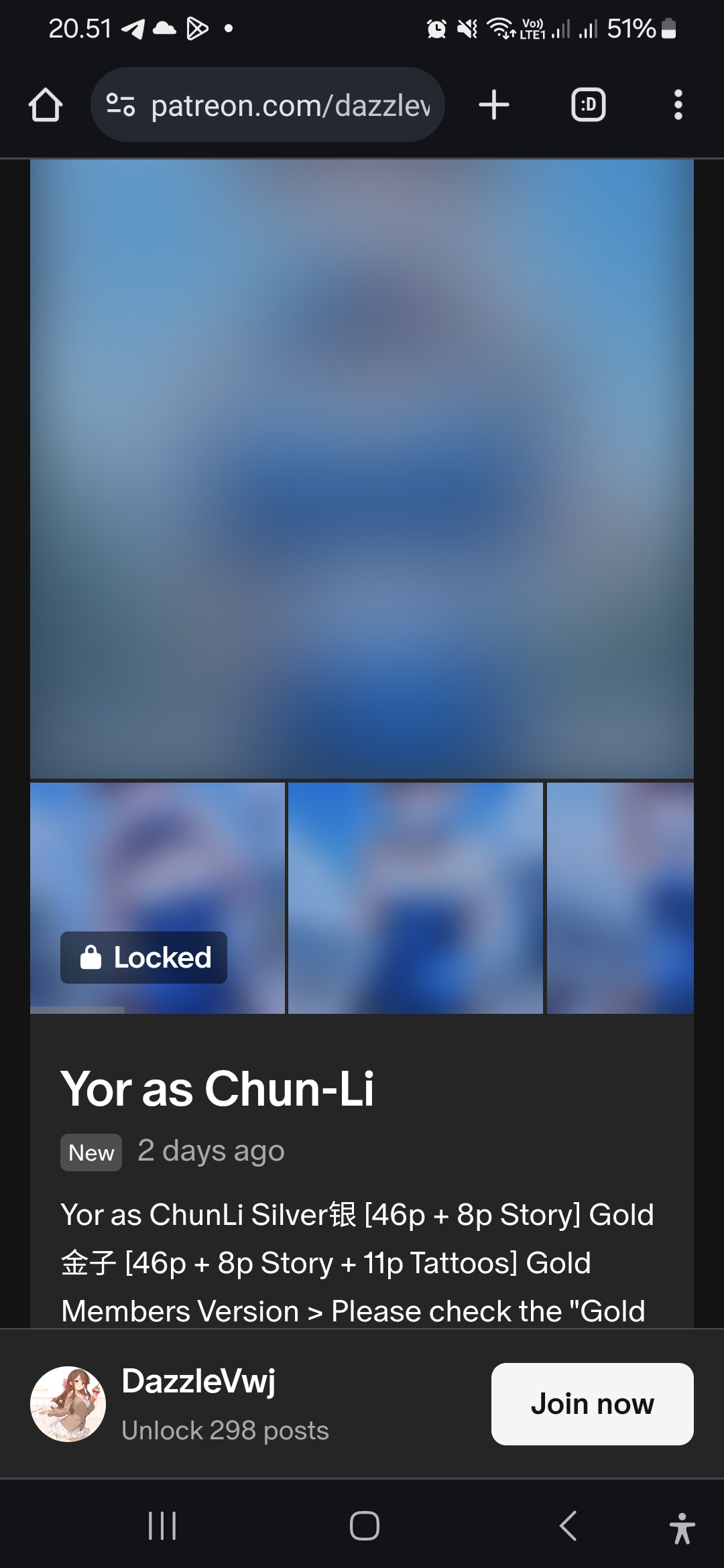Open the large blurred locked post image

click(x=362, y=469)
